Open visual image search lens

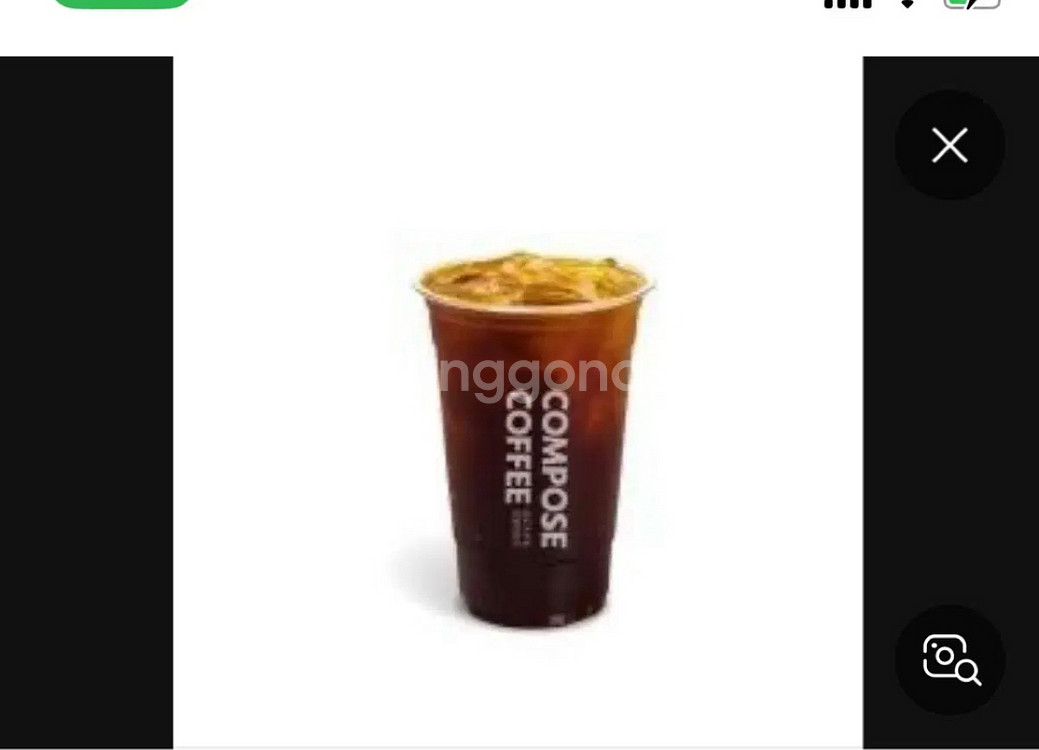click(949, 659)
